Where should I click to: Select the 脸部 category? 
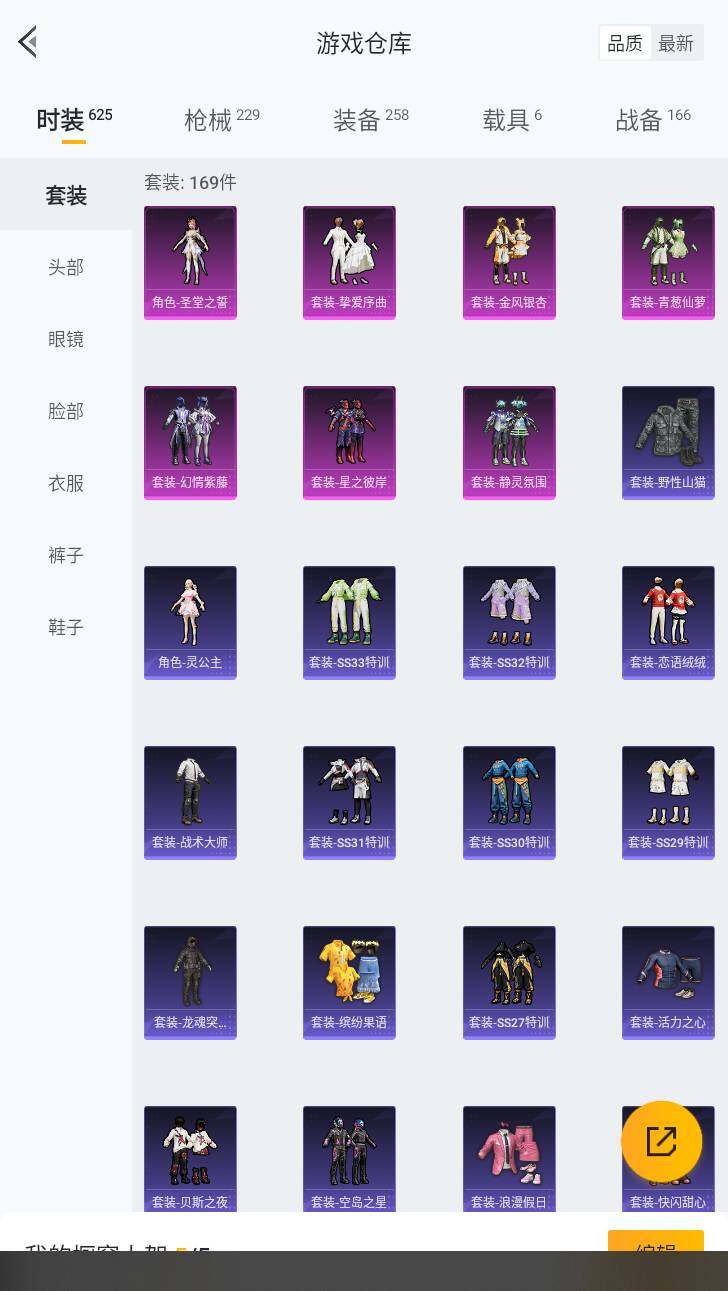click(66, 411)
